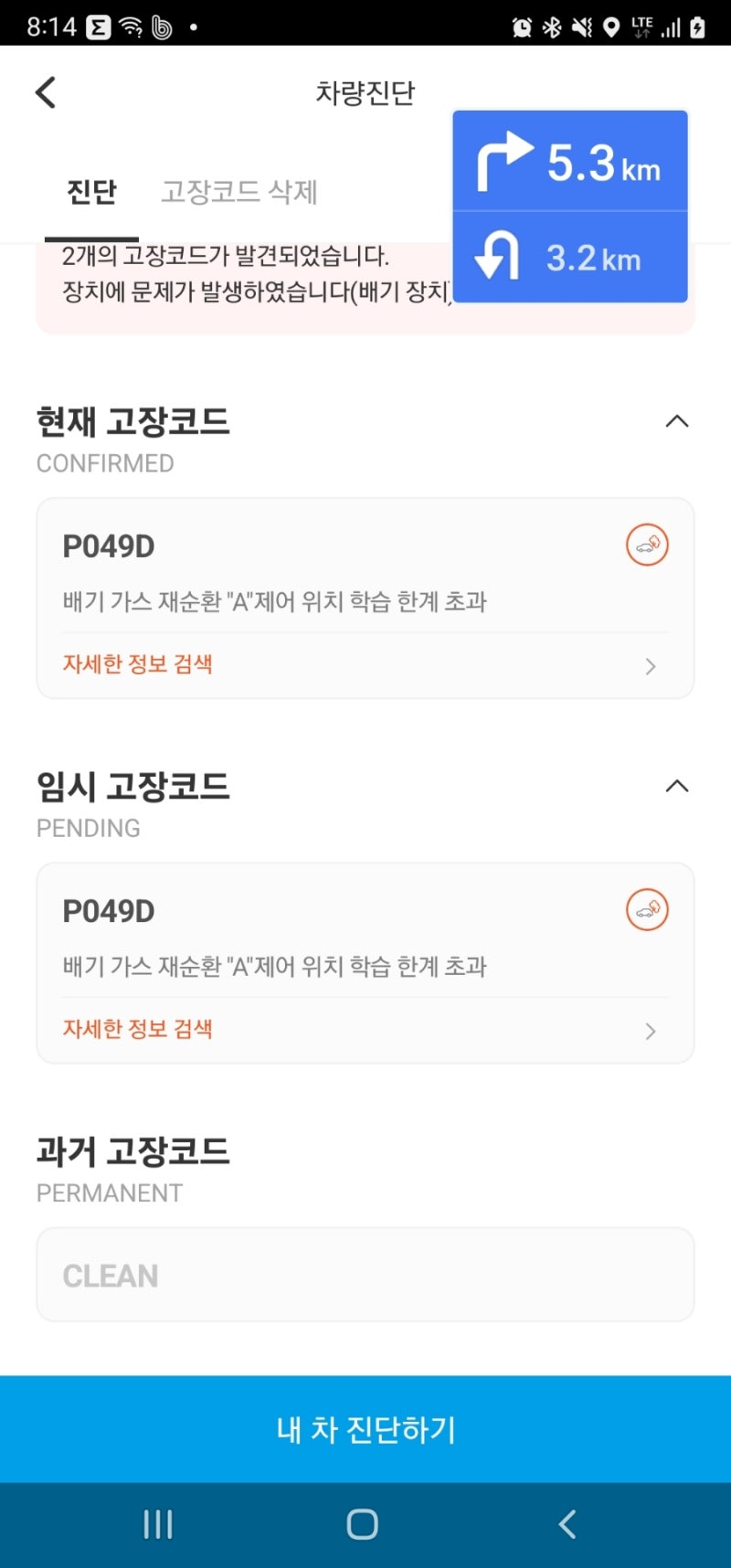Tap the back arrow at top left
This screenshot has width=731, height=1568.
tap(45, 91)
